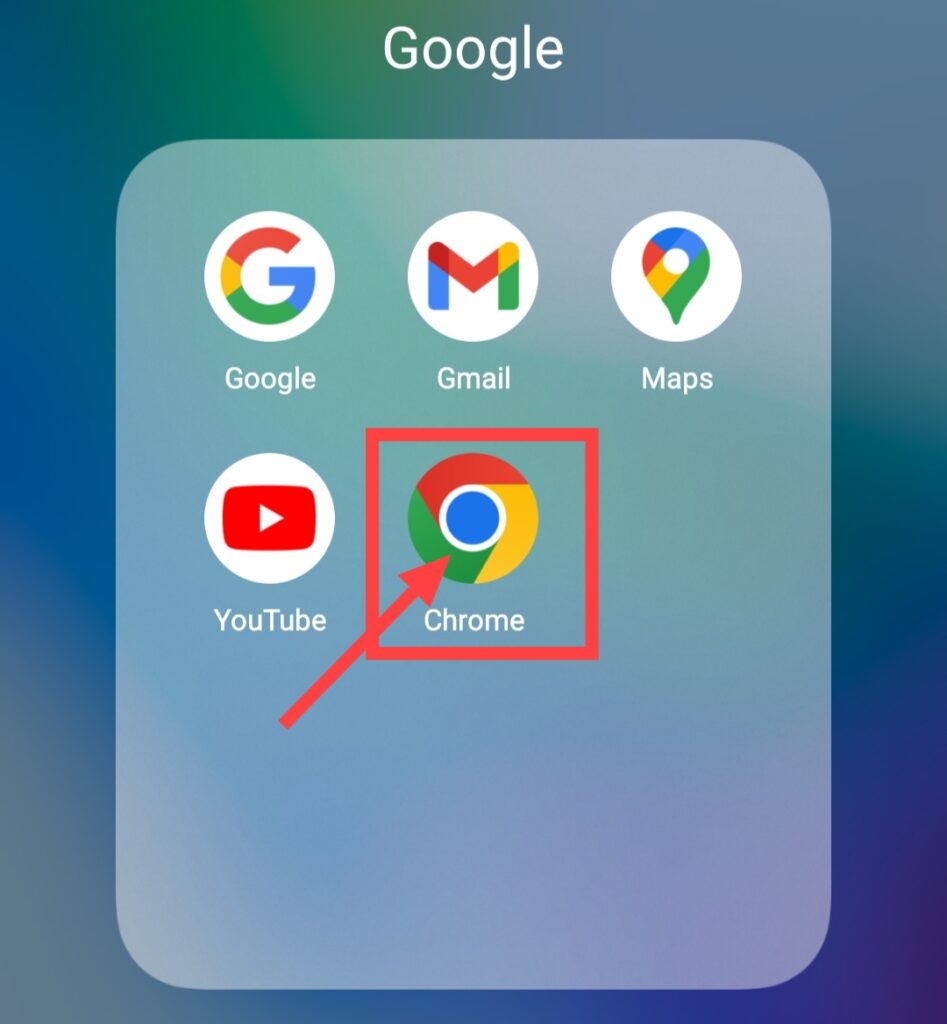Image resolution: width=947 pixels, height=1024 pixels.
Task: Open Maps from the folder
Action: (x=676, y=277)
